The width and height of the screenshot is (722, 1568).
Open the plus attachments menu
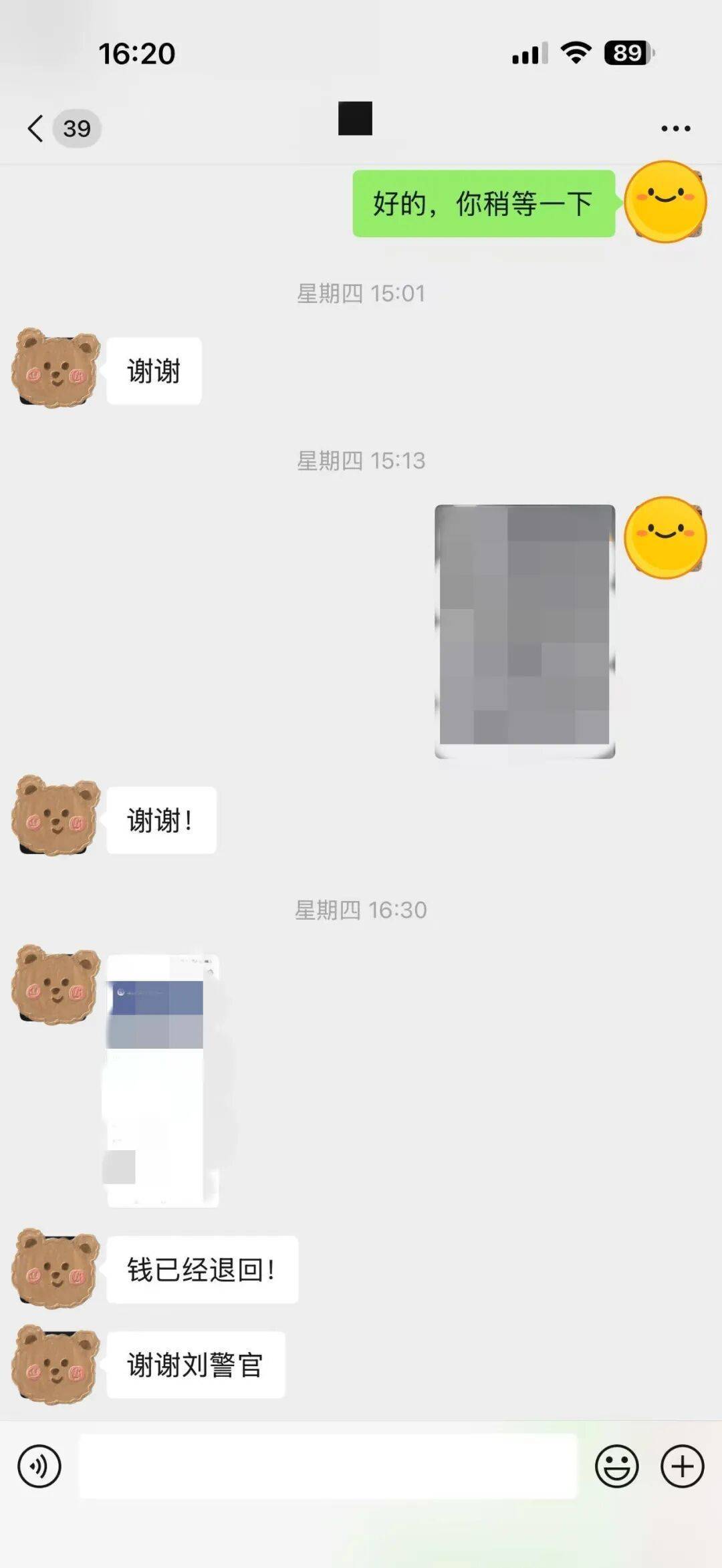click(x=682, y=1466)
